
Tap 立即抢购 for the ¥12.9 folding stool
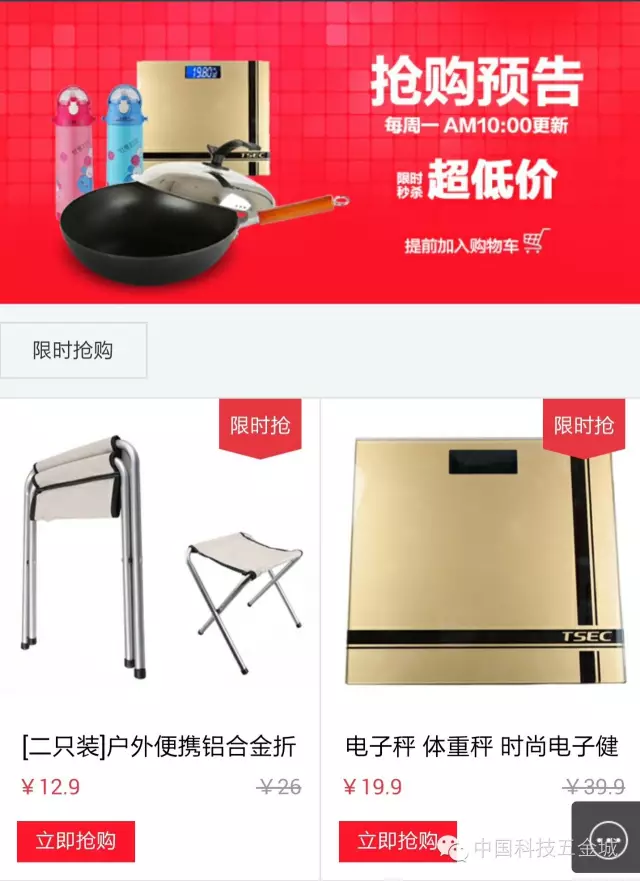coord(76,841)
